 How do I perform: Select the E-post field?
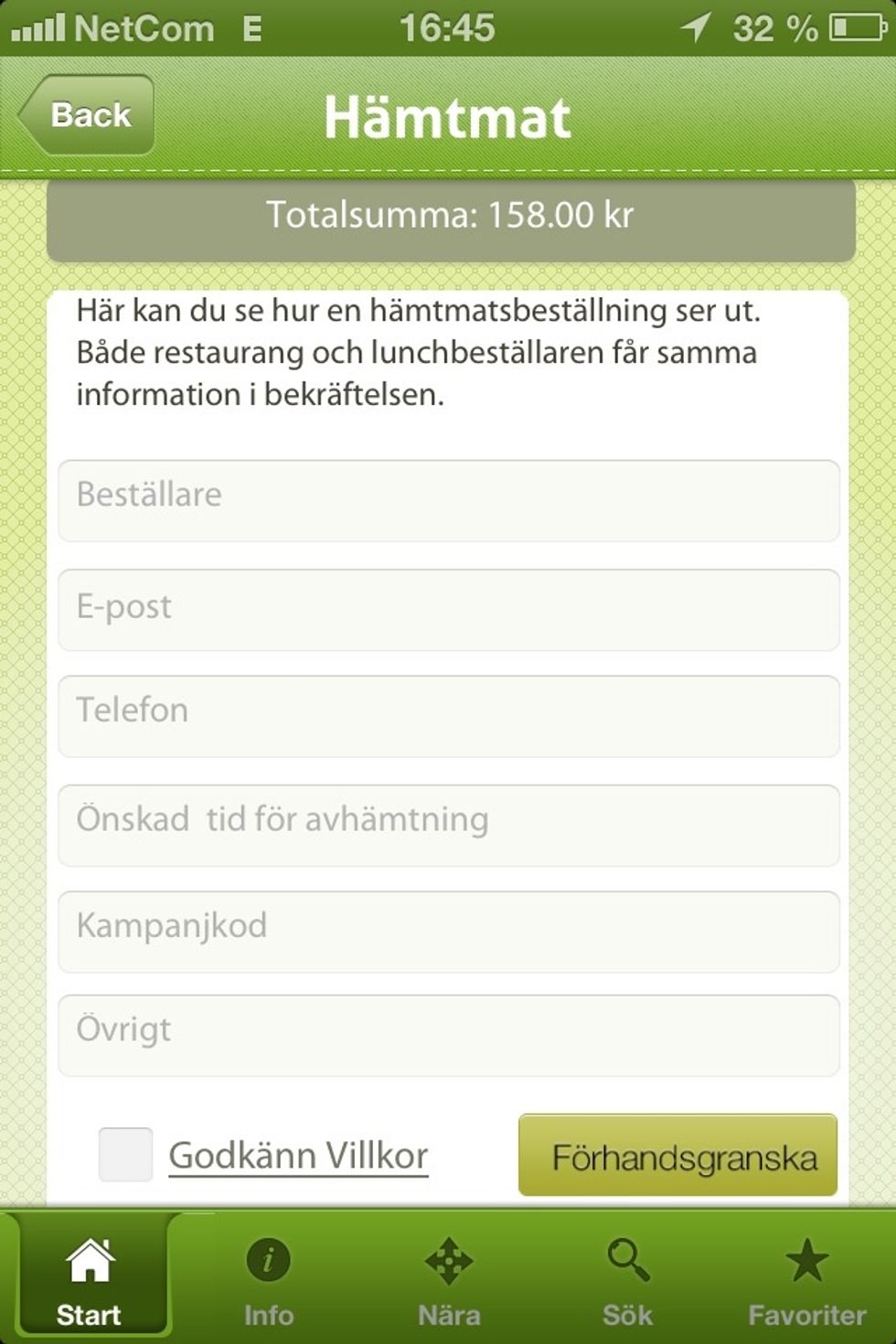coord(448,609)
